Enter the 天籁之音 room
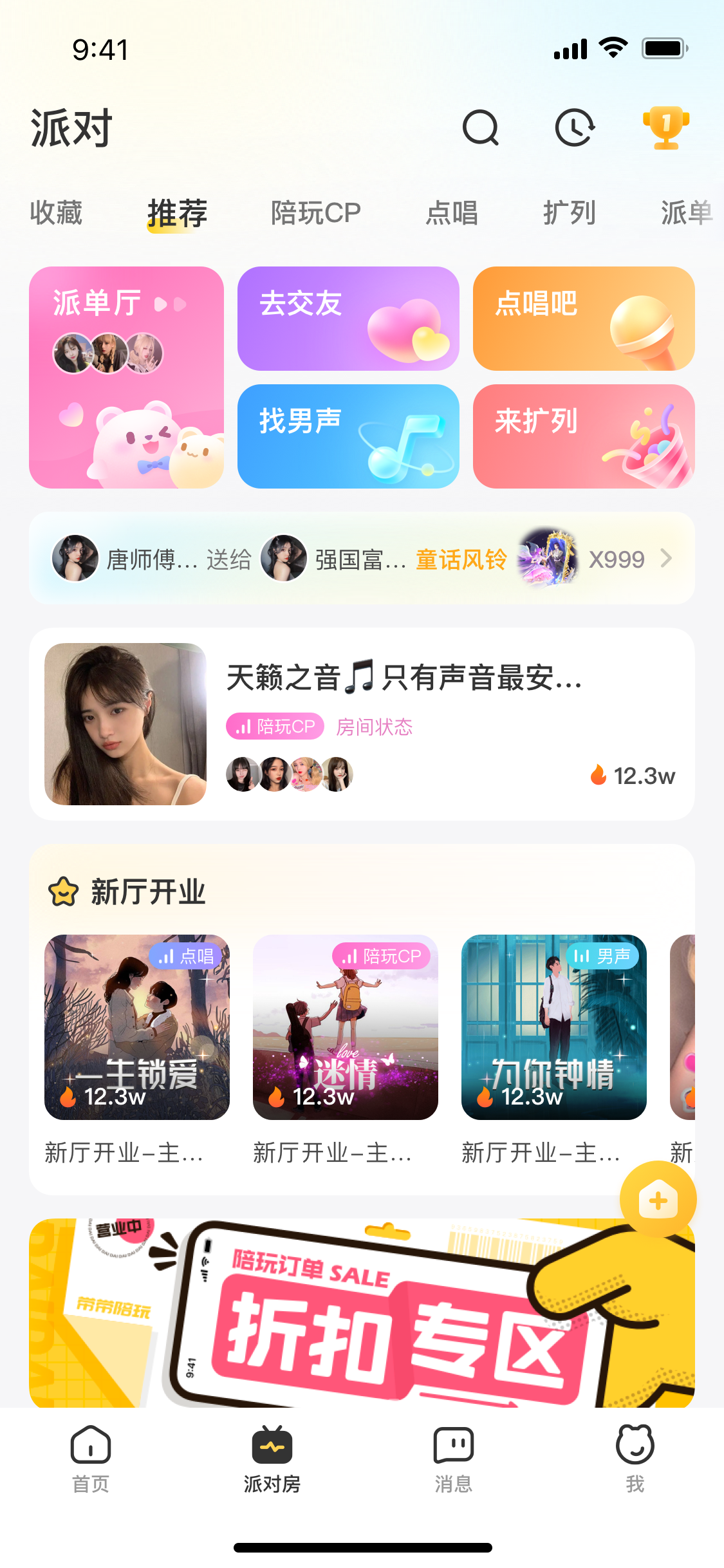The height and width of the screenshot is (1568, 724). point(362,723)
